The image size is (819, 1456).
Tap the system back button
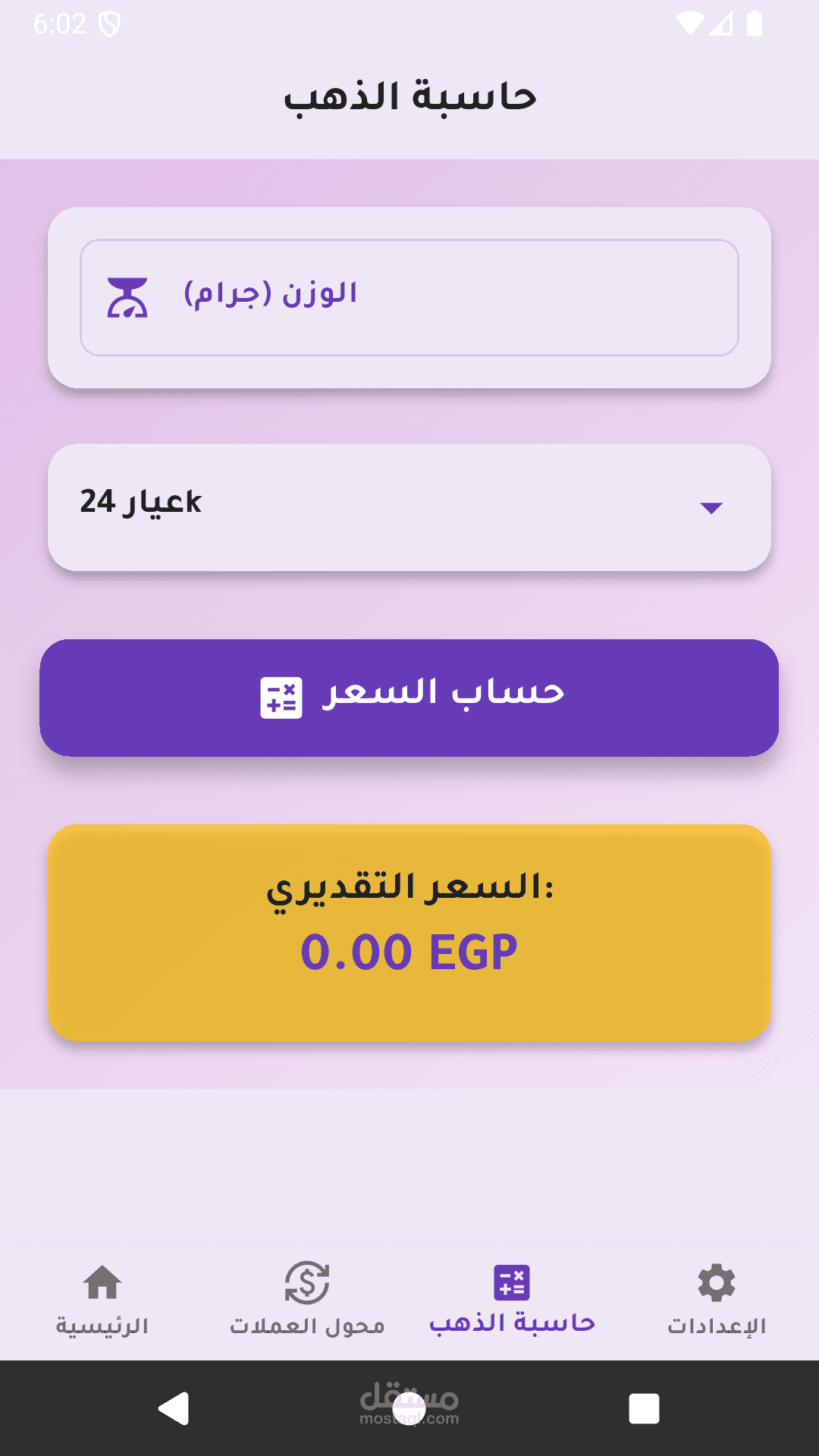174,1409
